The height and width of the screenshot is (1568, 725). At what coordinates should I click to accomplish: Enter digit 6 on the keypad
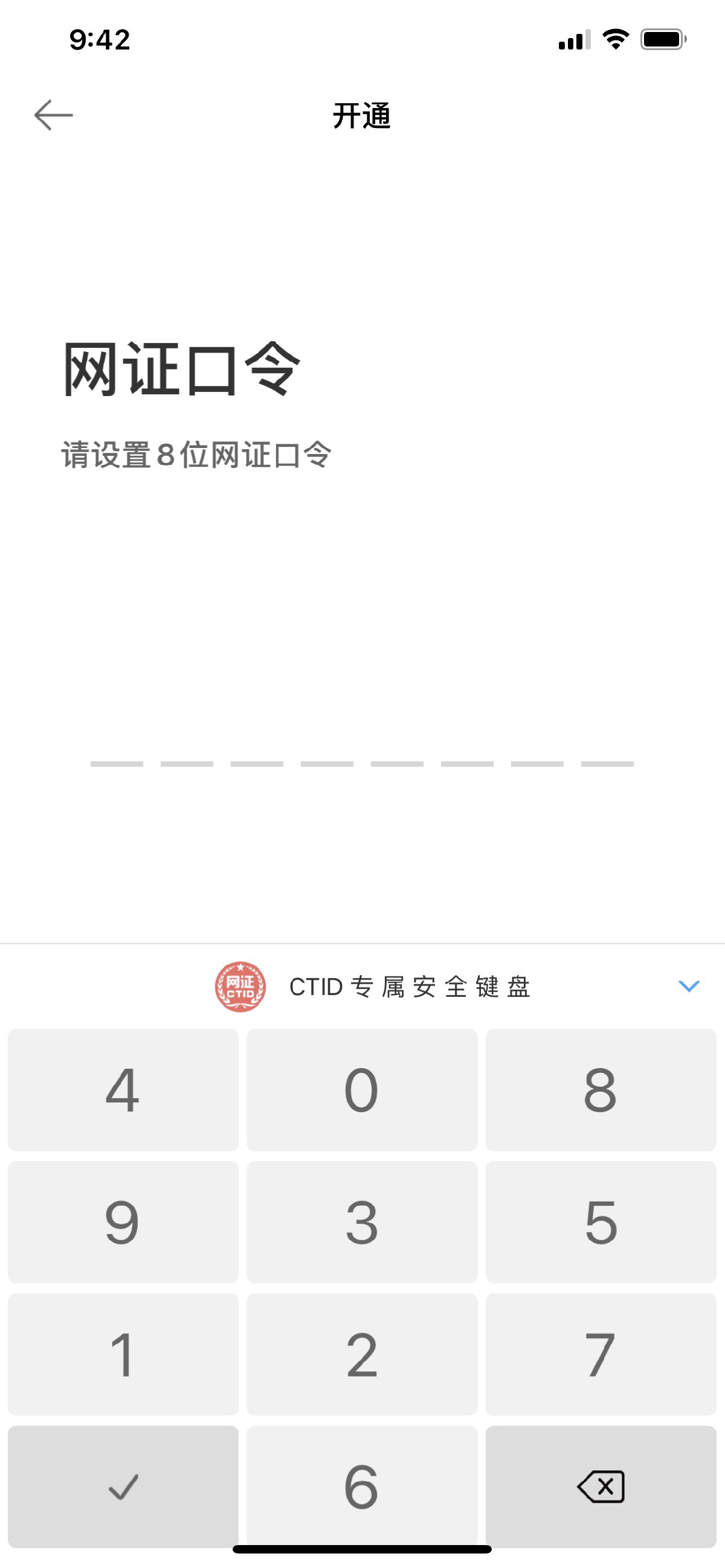coord(362,1486)
